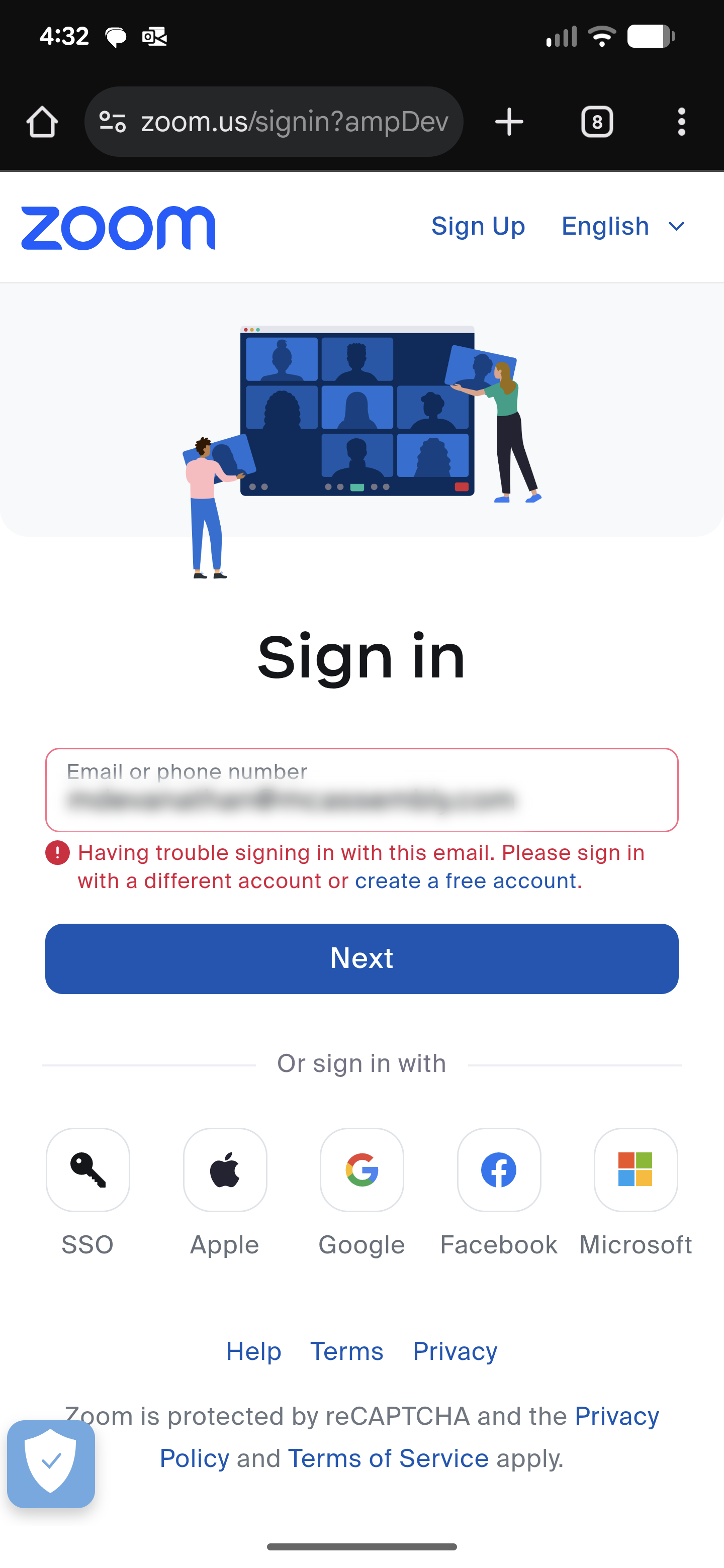Open the Privacy link in the footer

click(x=455, y=1351)
